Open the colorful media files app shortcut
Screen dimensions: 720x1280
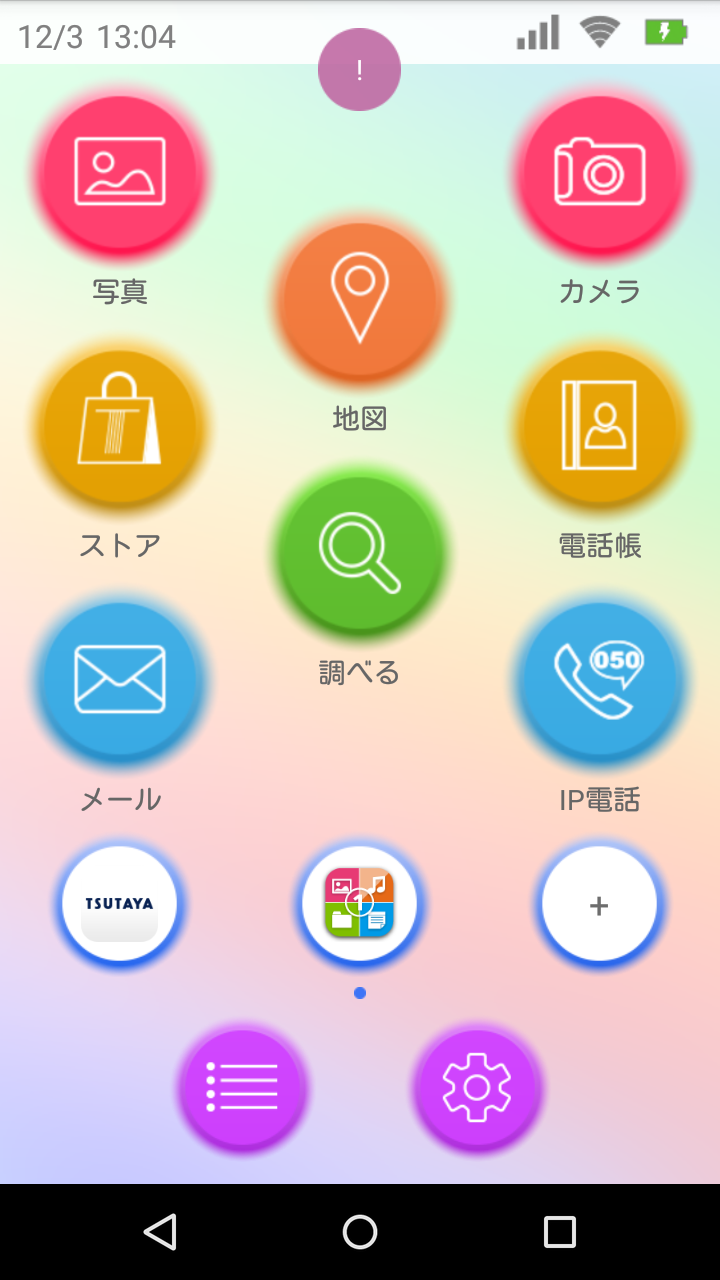click(360, 905)
